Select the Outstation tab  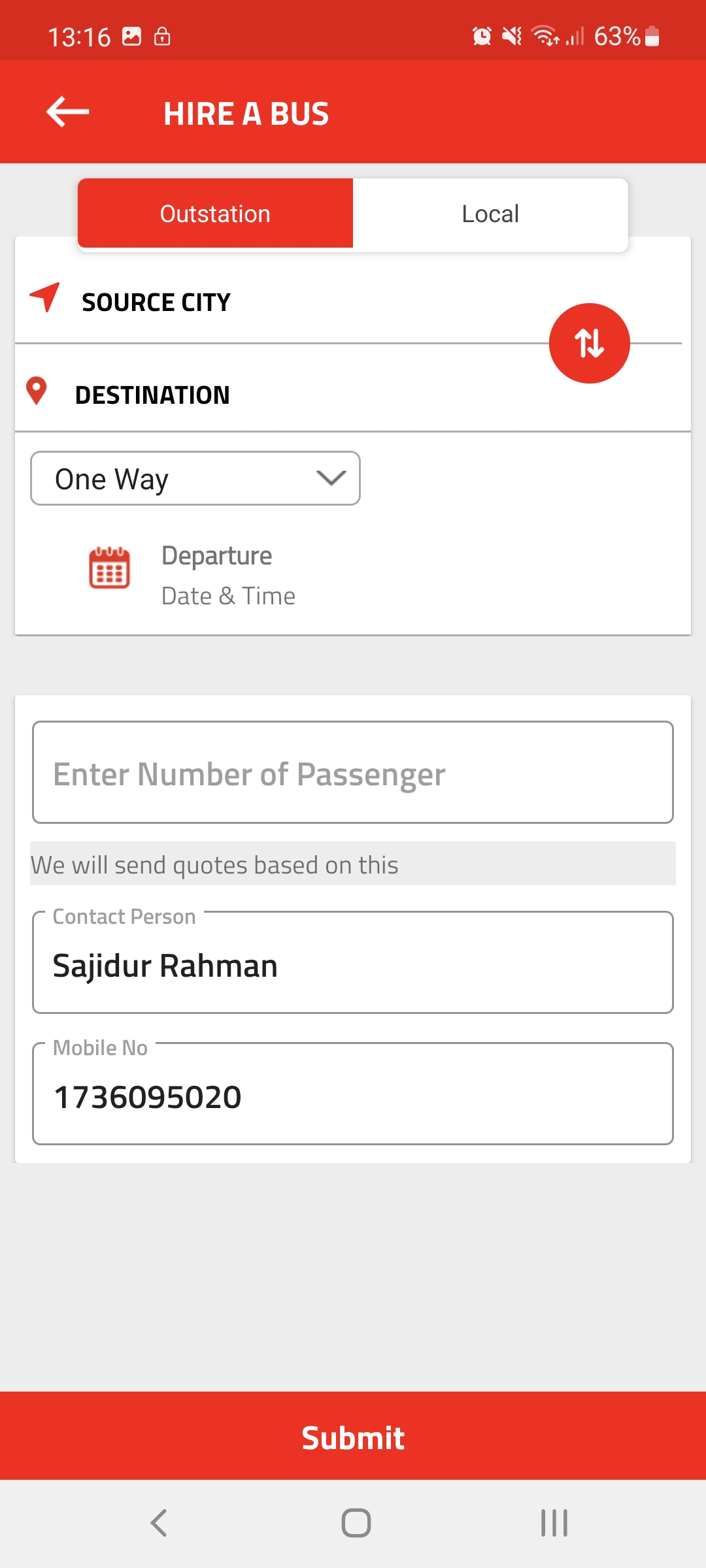point(214,213)
